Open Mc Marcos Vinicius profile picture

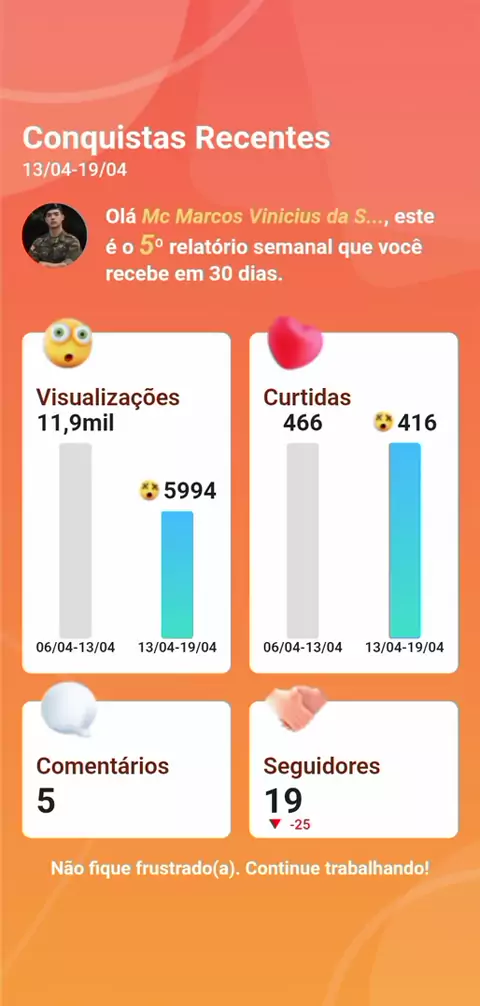55,235
